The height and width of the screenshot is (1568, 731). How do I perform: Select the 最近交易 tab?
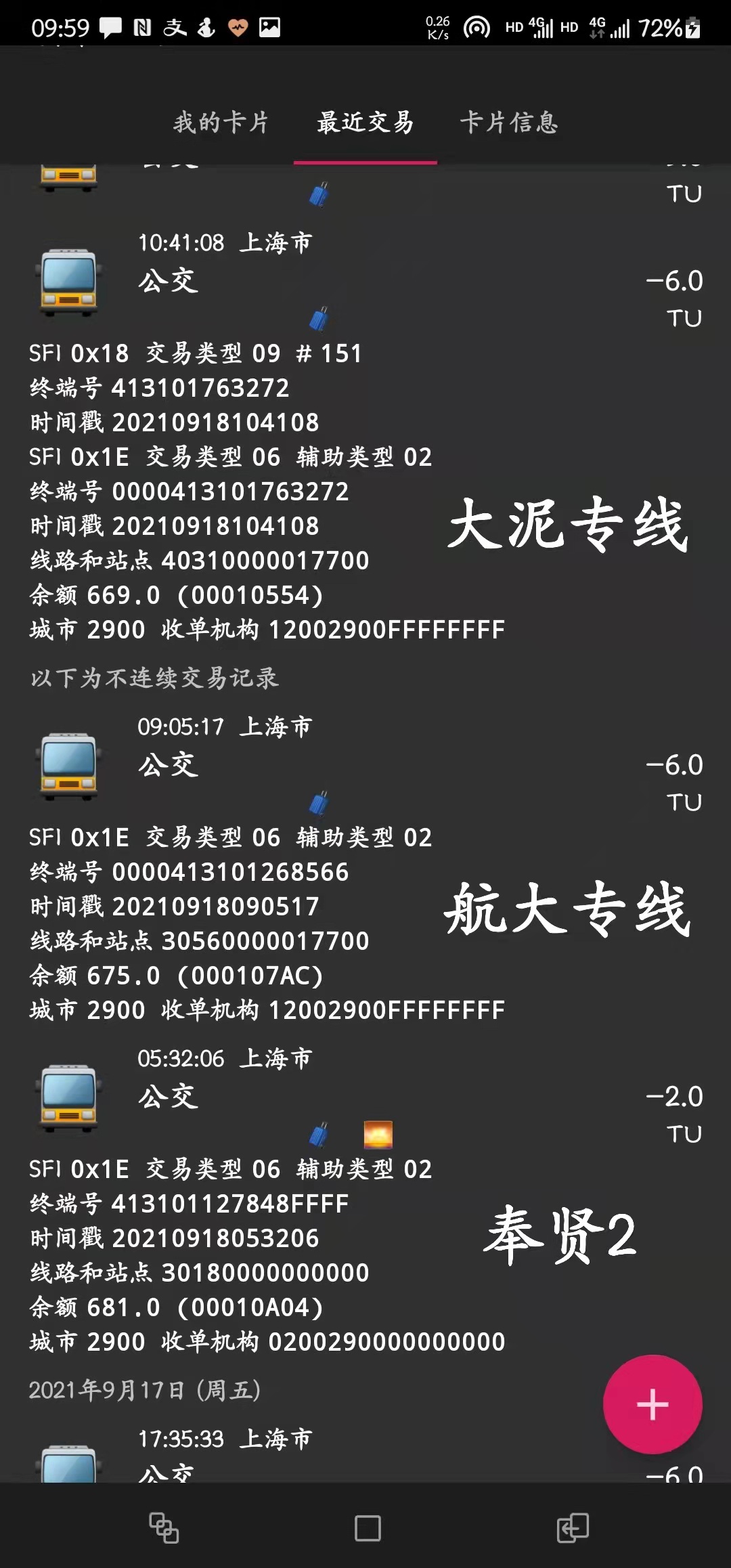365,123
